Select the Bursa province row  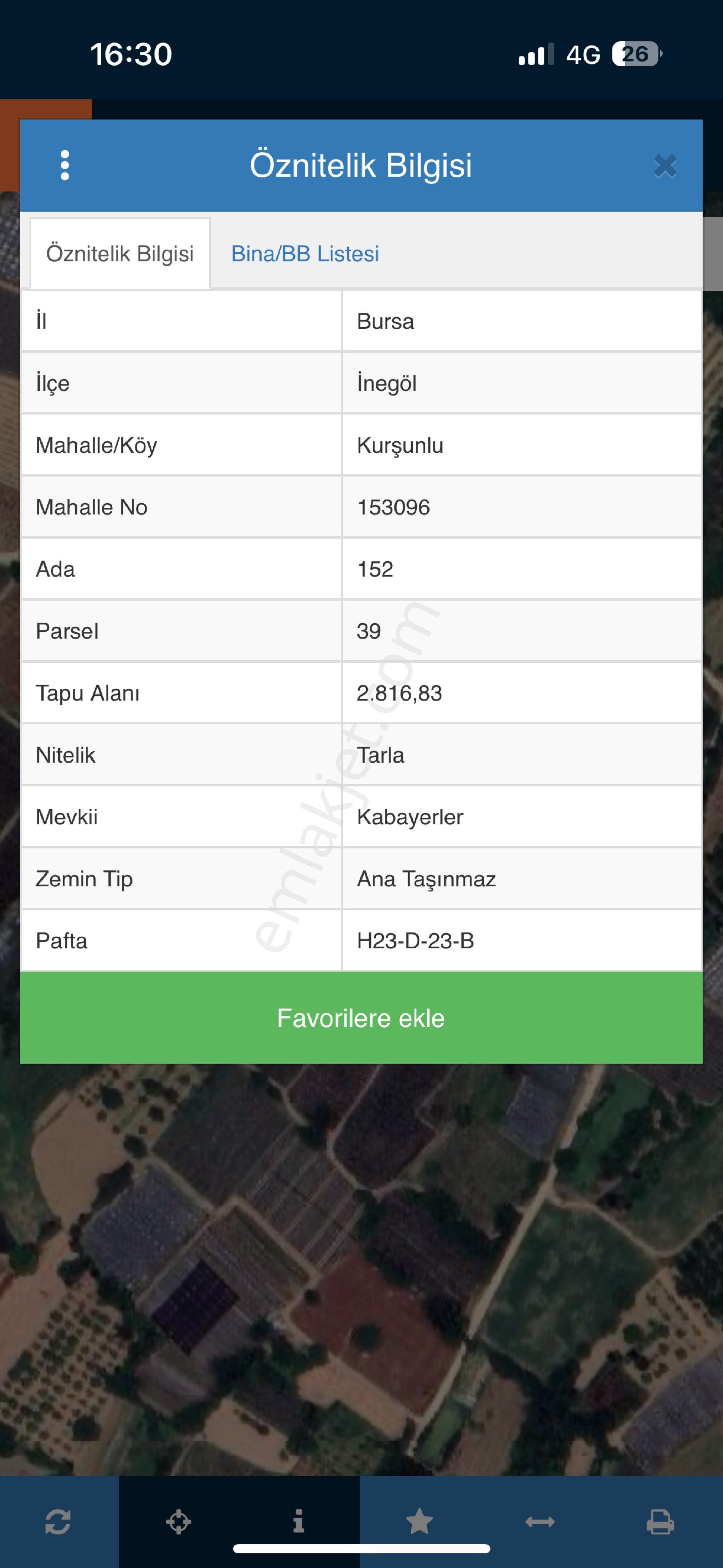(361, 321)
